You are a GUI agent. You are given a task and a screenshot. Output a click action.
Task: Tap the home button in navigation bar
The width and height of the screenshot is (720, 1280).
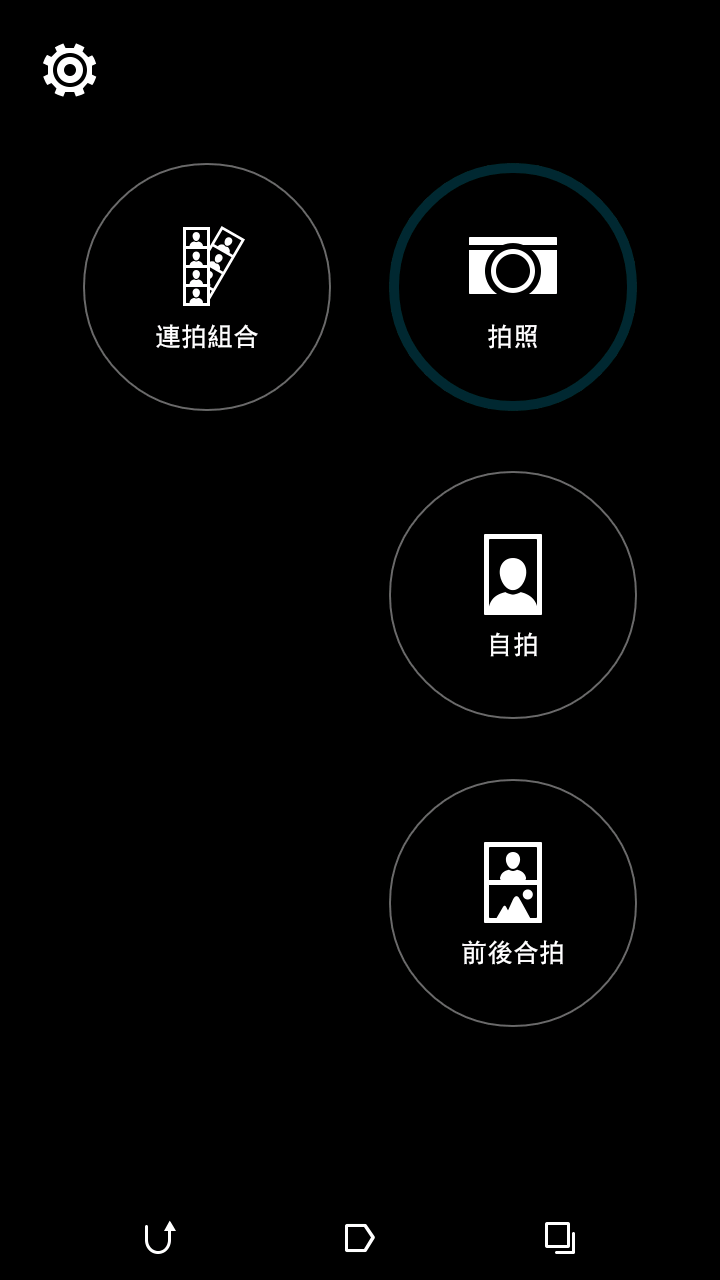[359, 1238]
